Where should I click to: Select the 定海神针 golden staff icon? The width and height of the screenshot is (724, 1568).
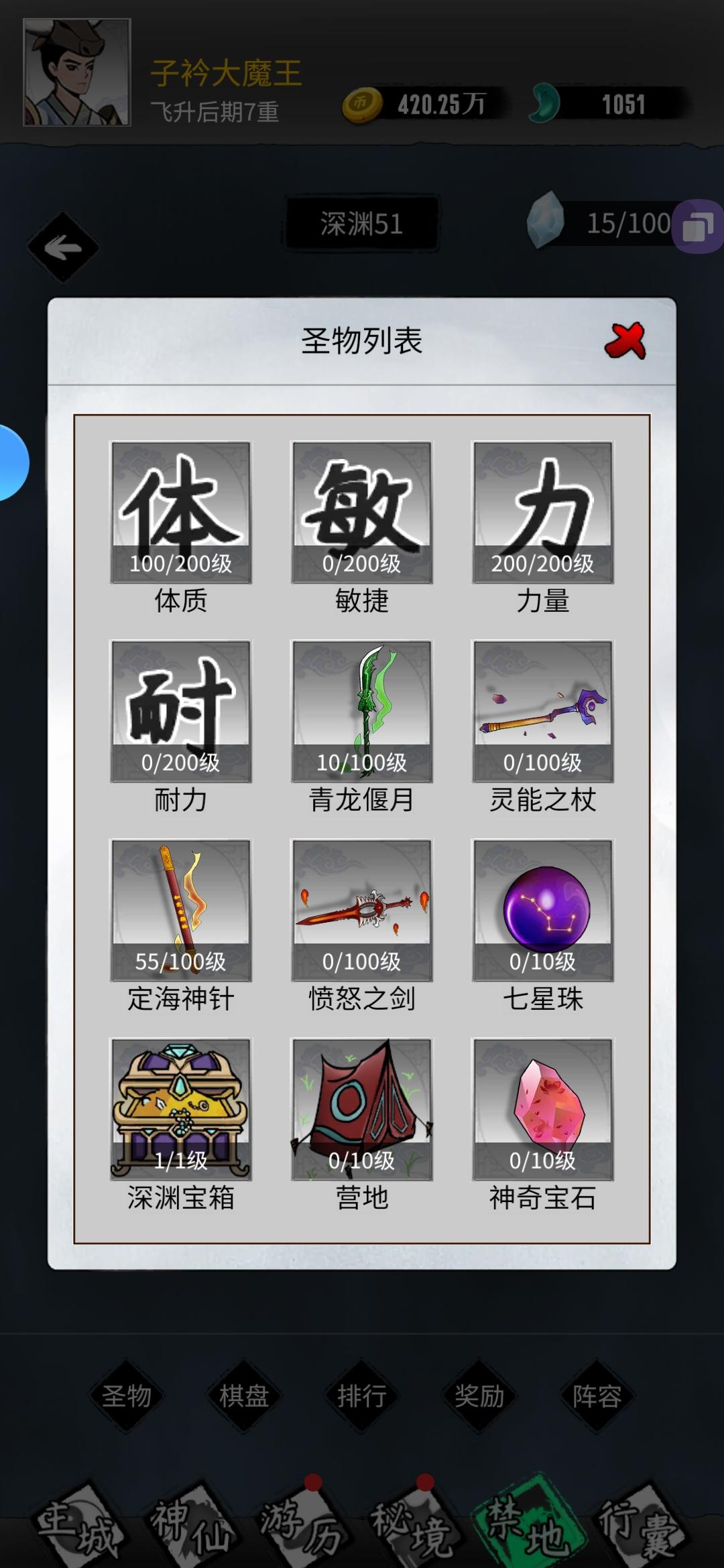point(180,911)
